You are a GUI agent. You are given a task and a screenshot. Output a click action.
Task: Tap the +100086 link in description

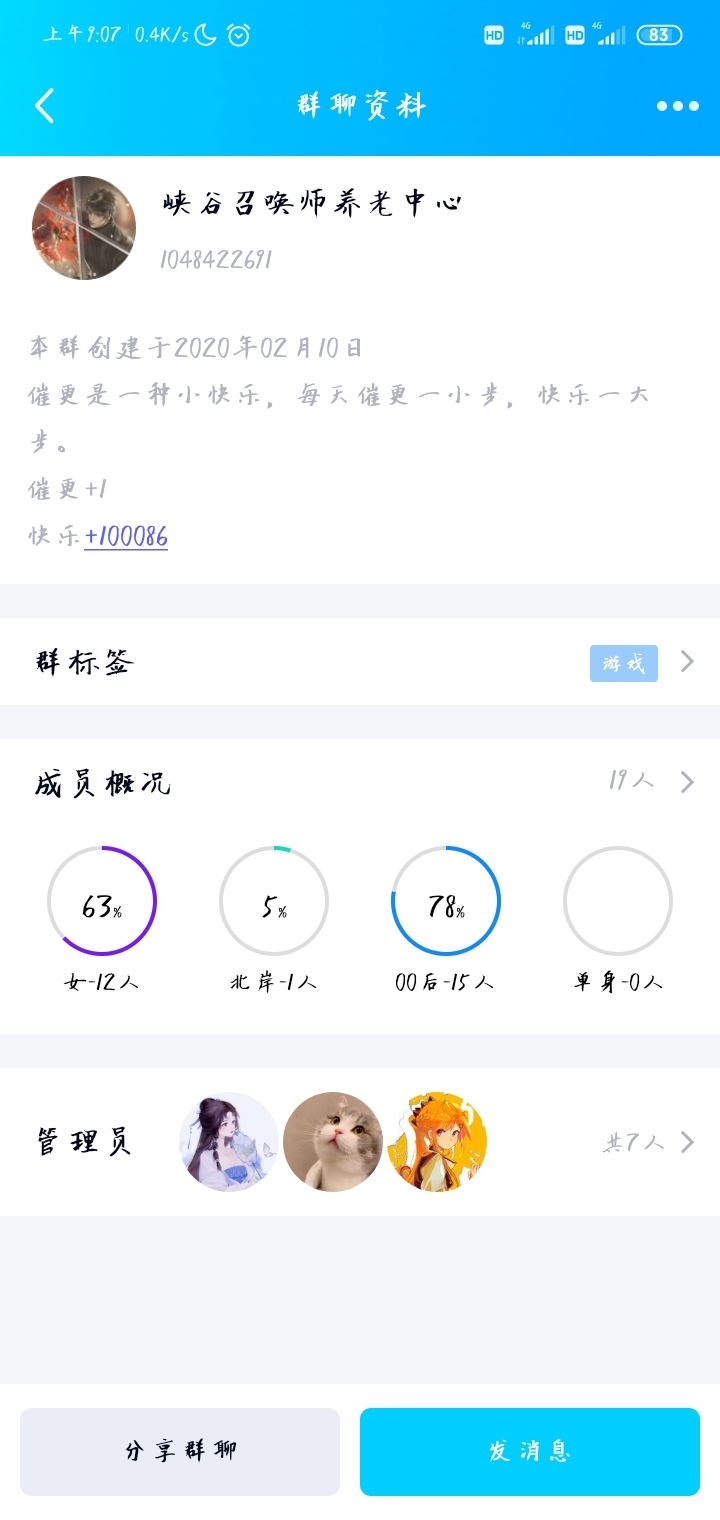coord(126,537)
